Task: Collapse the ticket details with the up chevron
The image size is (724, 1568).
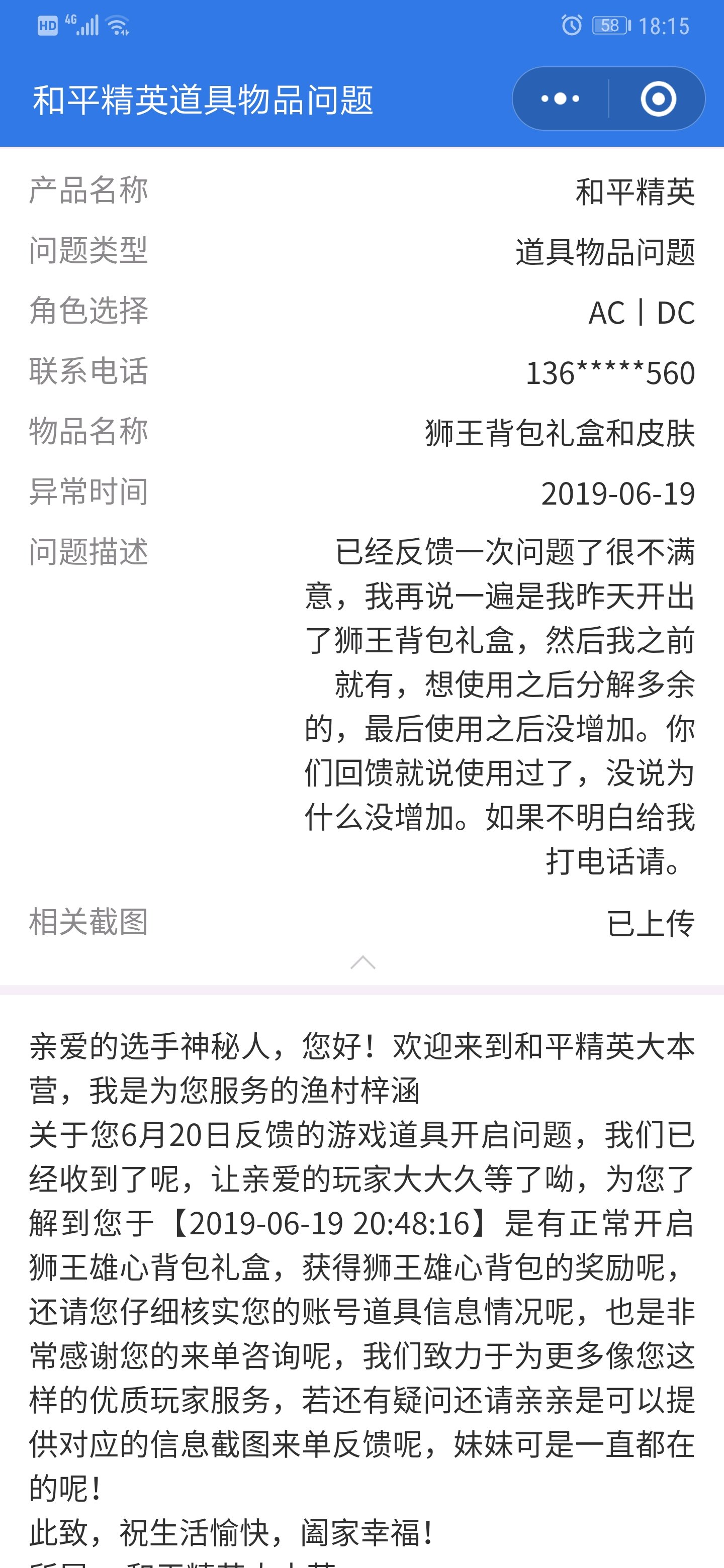Action: point(363,962)
